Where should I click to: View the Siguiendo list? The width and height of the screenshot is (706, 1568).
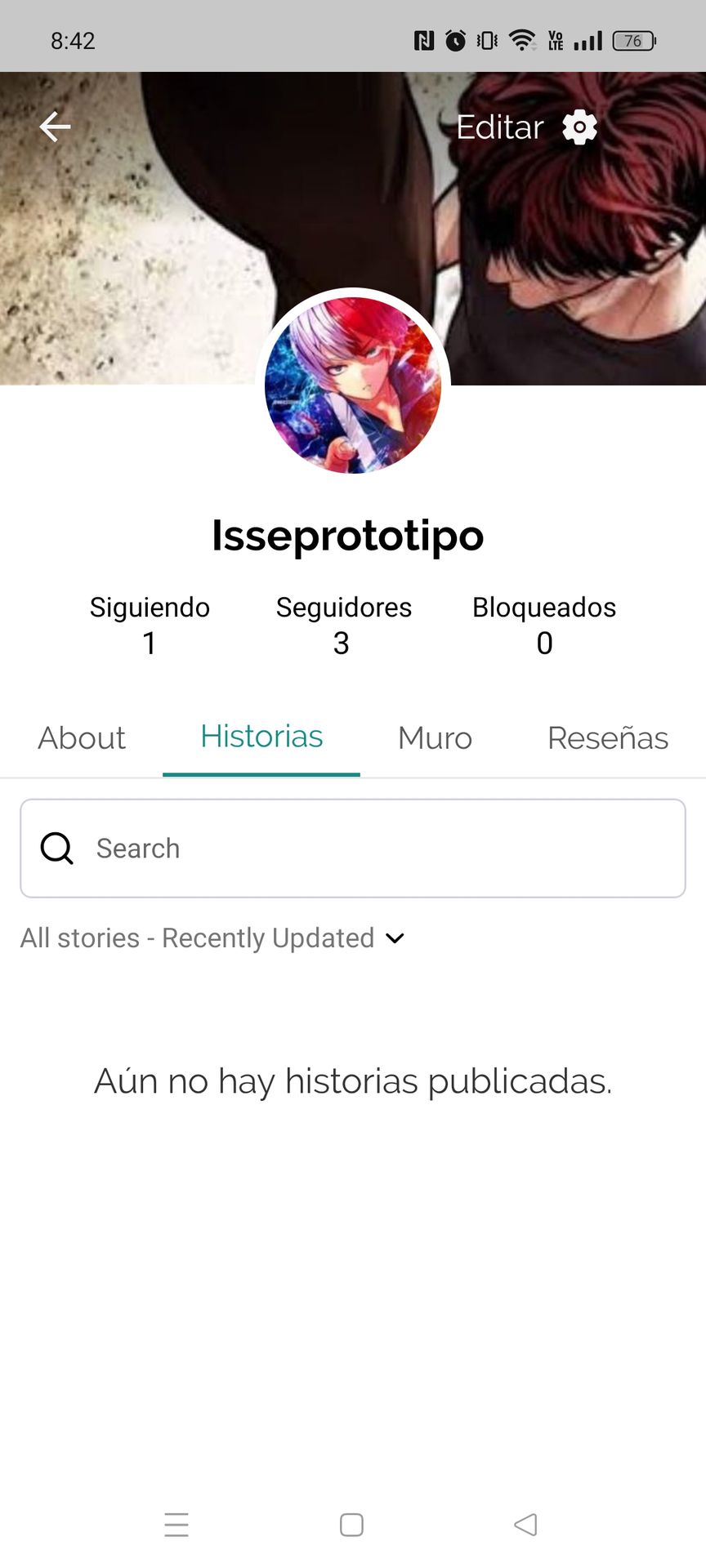pos(150,625)
